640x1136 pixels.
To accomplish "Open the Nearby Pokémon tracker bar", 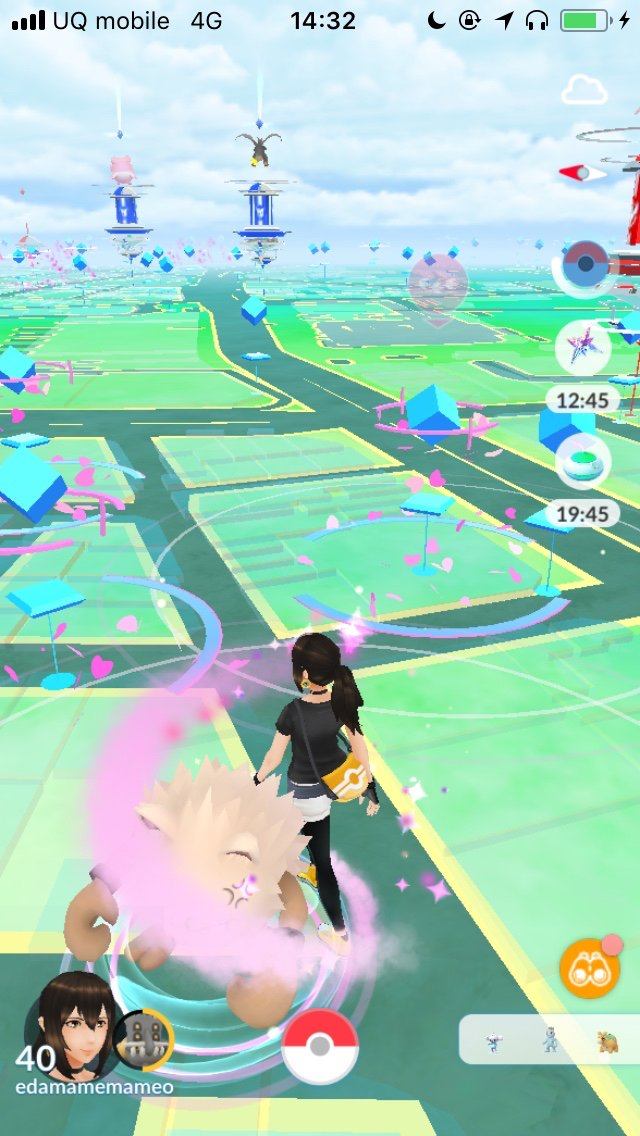I will coord(548,1039).
